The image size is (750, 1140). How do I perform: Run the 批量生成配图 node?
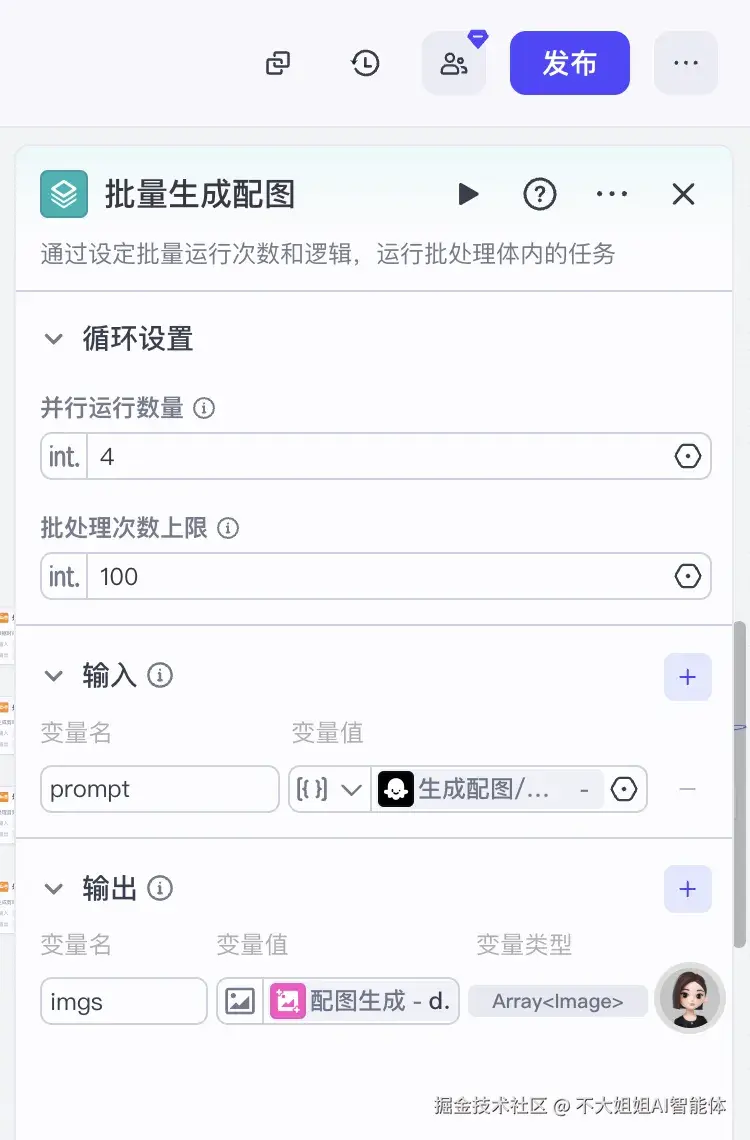468,194
